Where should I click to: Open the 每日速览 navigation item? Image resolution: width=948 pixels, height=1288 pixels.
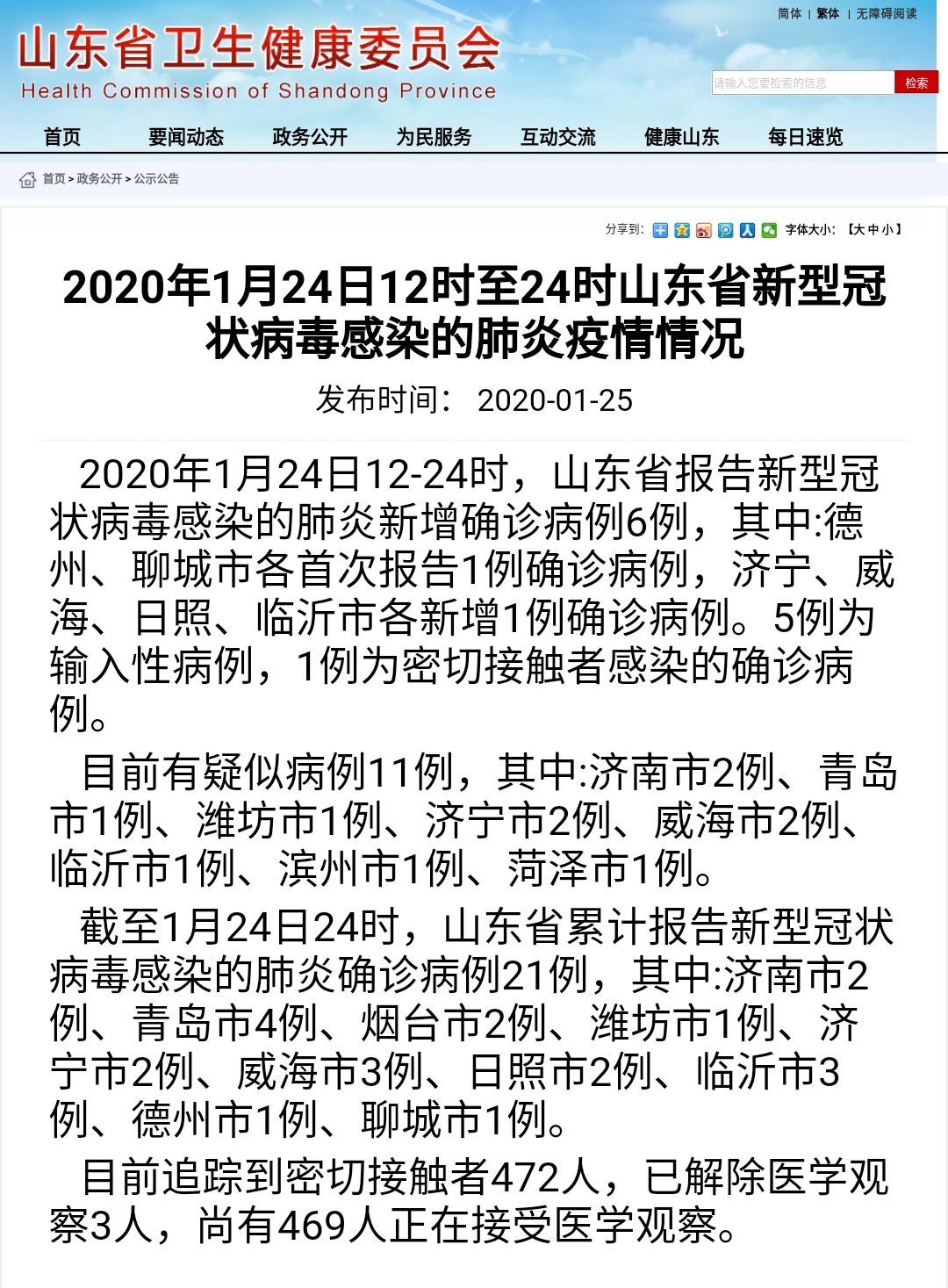[x=805, y=137]
